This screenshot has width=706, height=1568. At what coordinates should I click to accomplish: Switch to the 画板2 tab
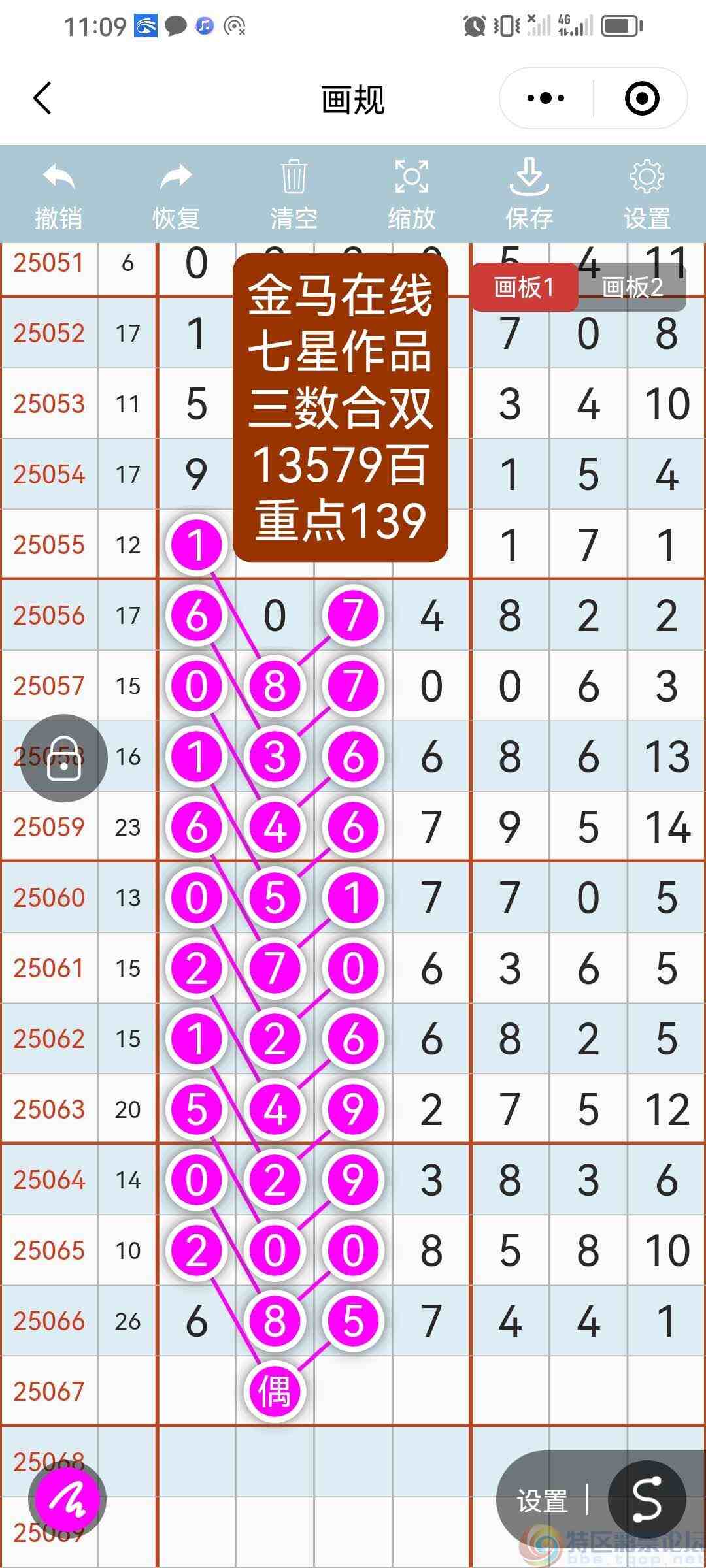631,287
